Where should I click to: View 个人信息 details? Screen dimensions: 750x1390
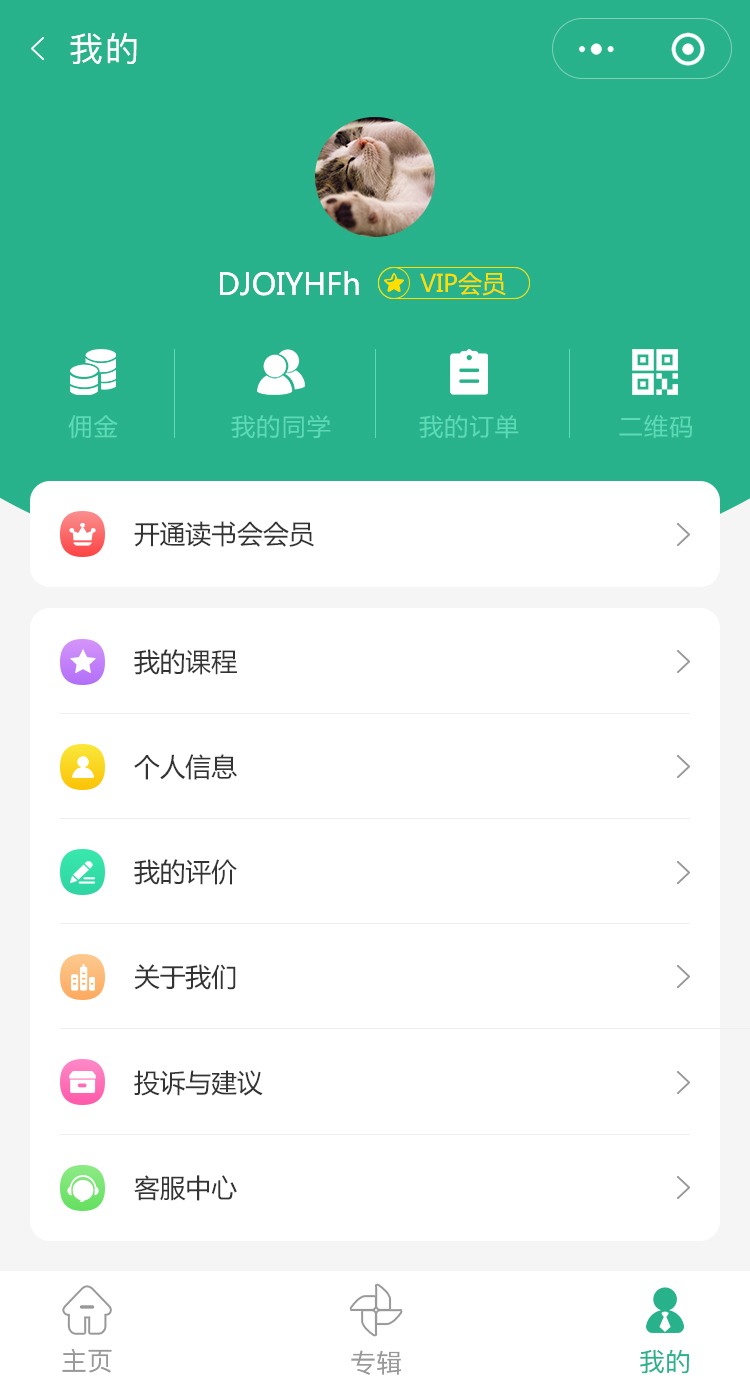(375, 767)
